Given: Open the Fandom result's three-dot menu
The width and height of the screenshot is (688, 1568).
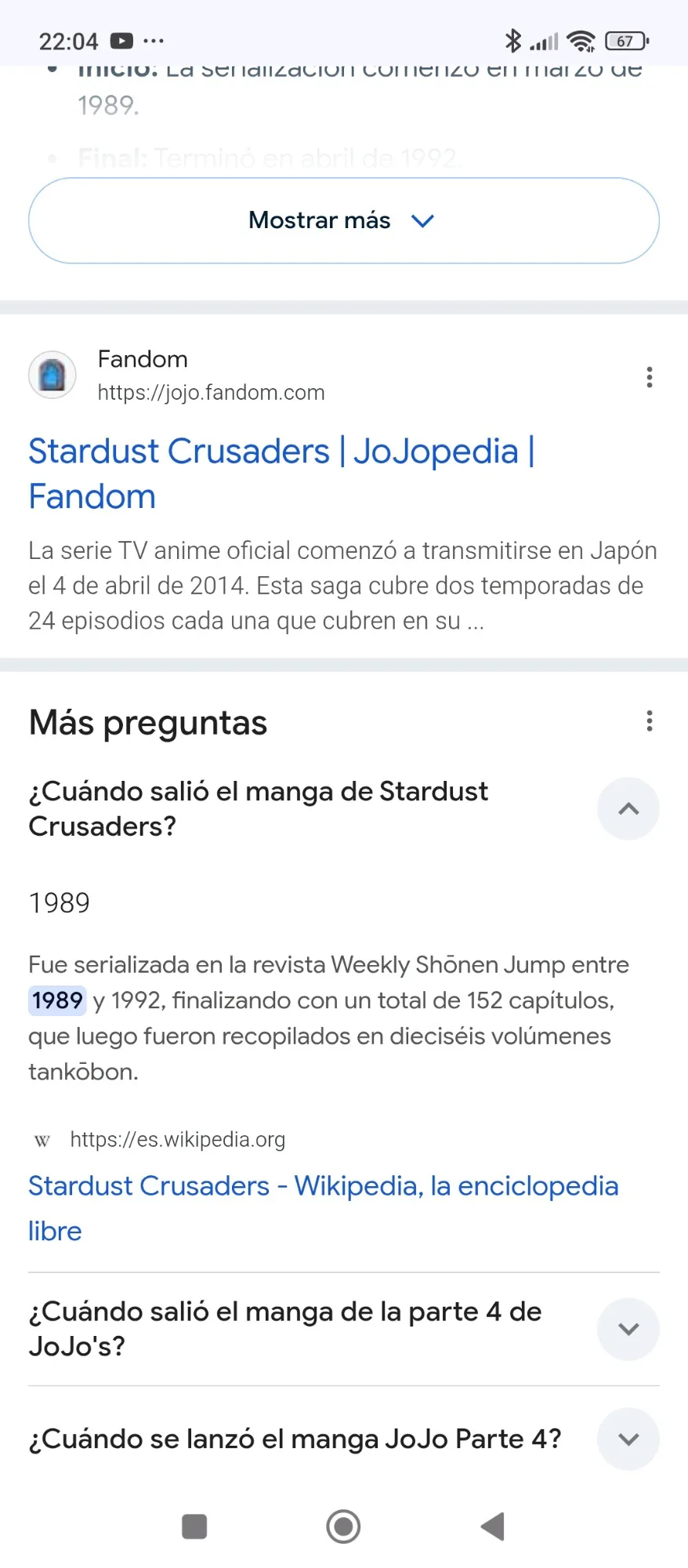Looking at the screenshot, I should [649, 377].
